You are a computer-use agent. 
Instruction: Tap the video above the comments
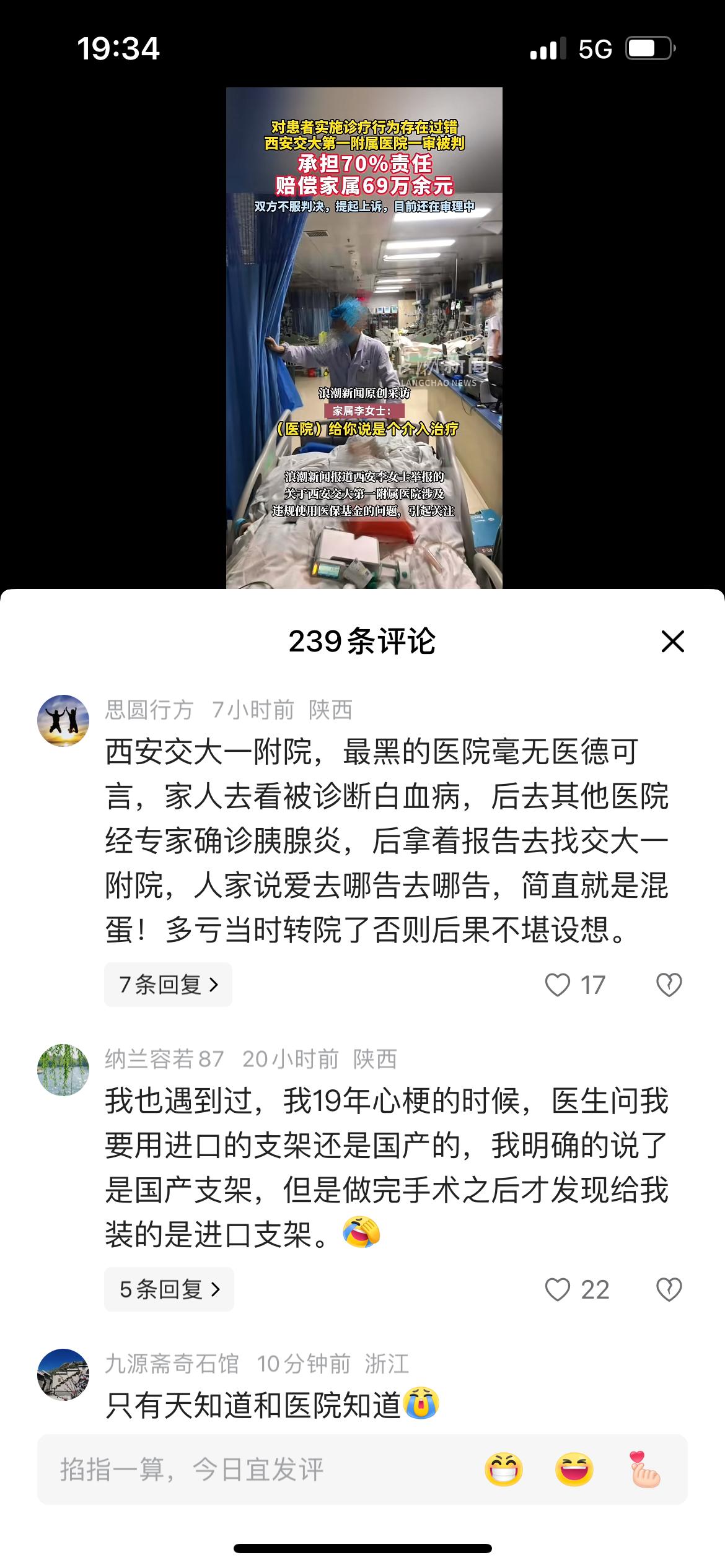[x=364, y=338]
